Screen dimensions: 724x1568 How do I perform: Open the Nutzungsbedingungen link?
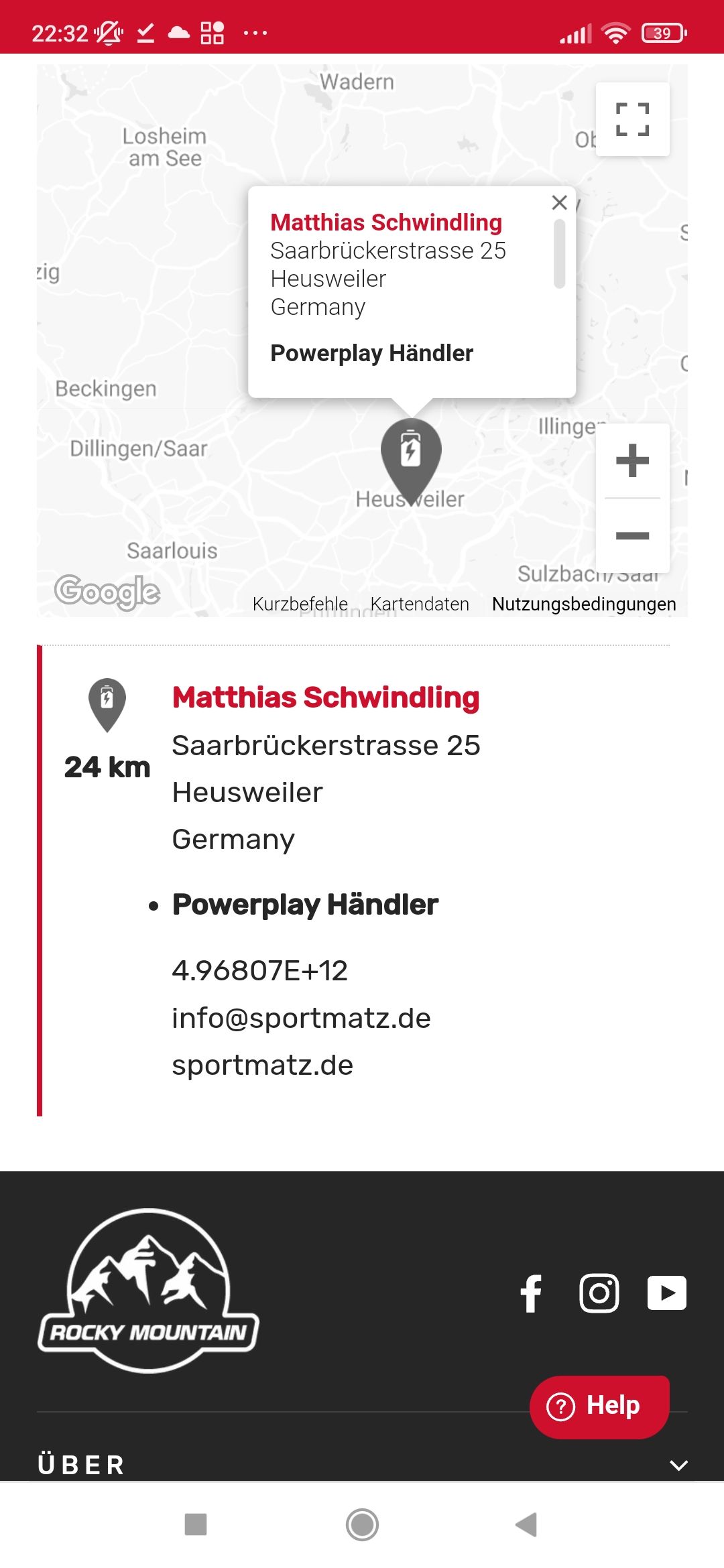(x=584, y=604)
